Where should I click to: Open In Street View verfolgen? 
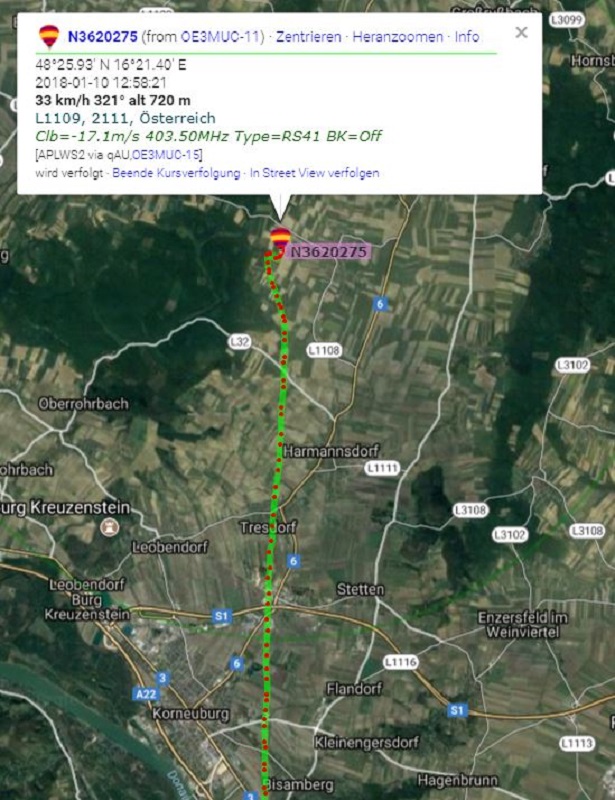(x=314, y=173)
